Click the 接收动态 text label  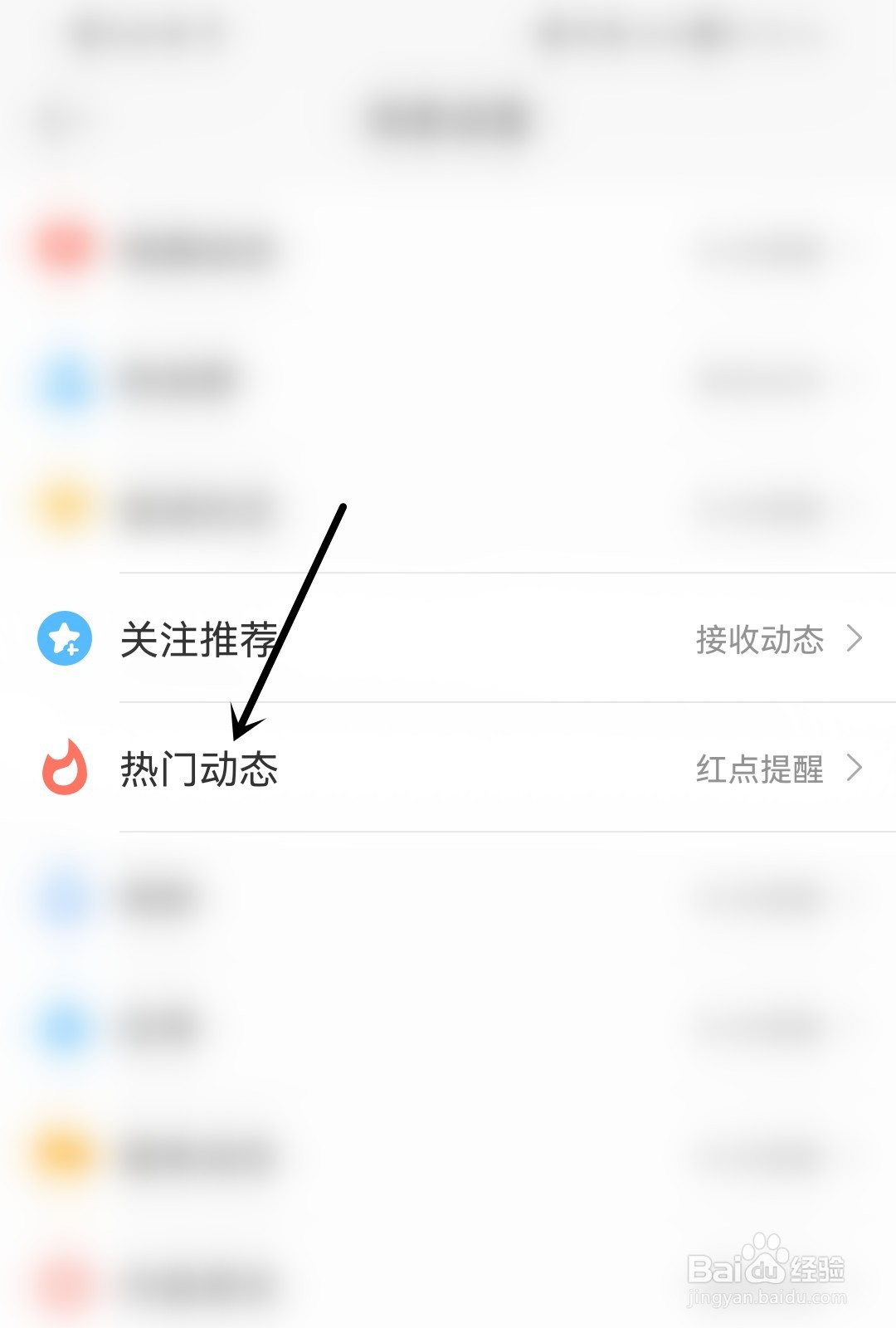click(x=759, y=639)
